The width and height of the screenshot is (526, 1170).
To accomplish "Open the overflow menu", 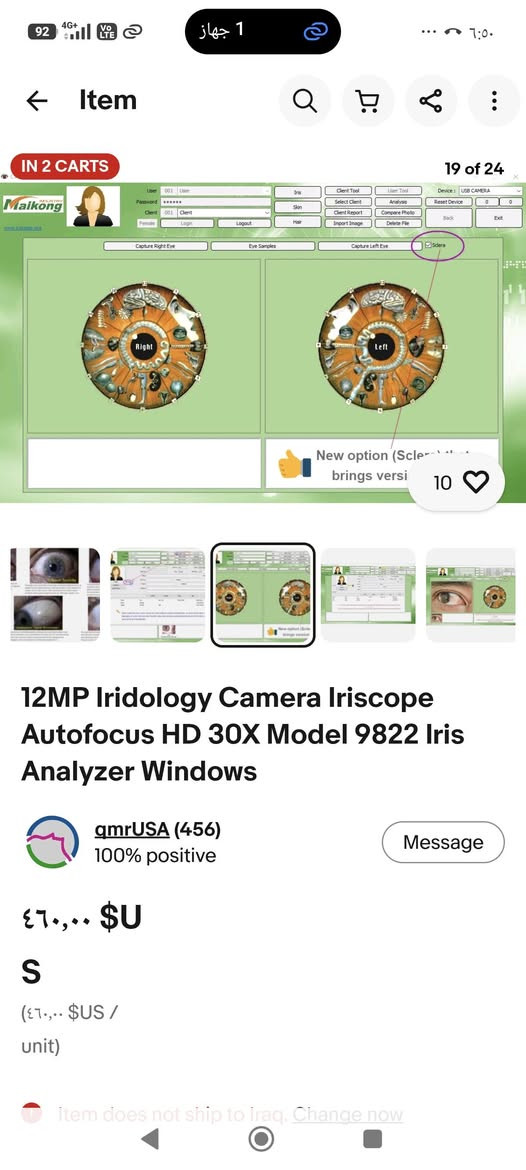I will click(494, 101).
